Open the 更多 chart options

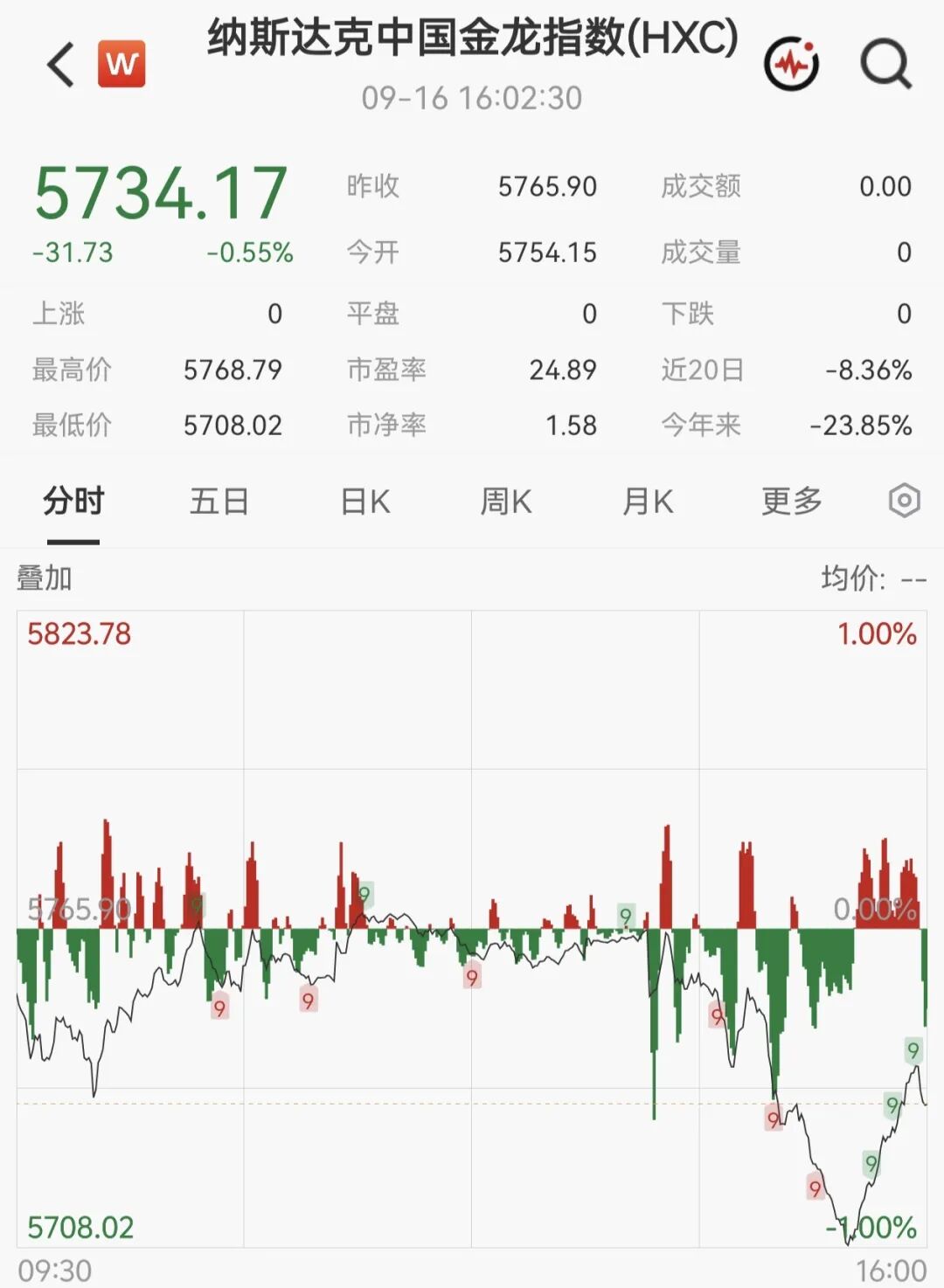[x=791, y=502]
